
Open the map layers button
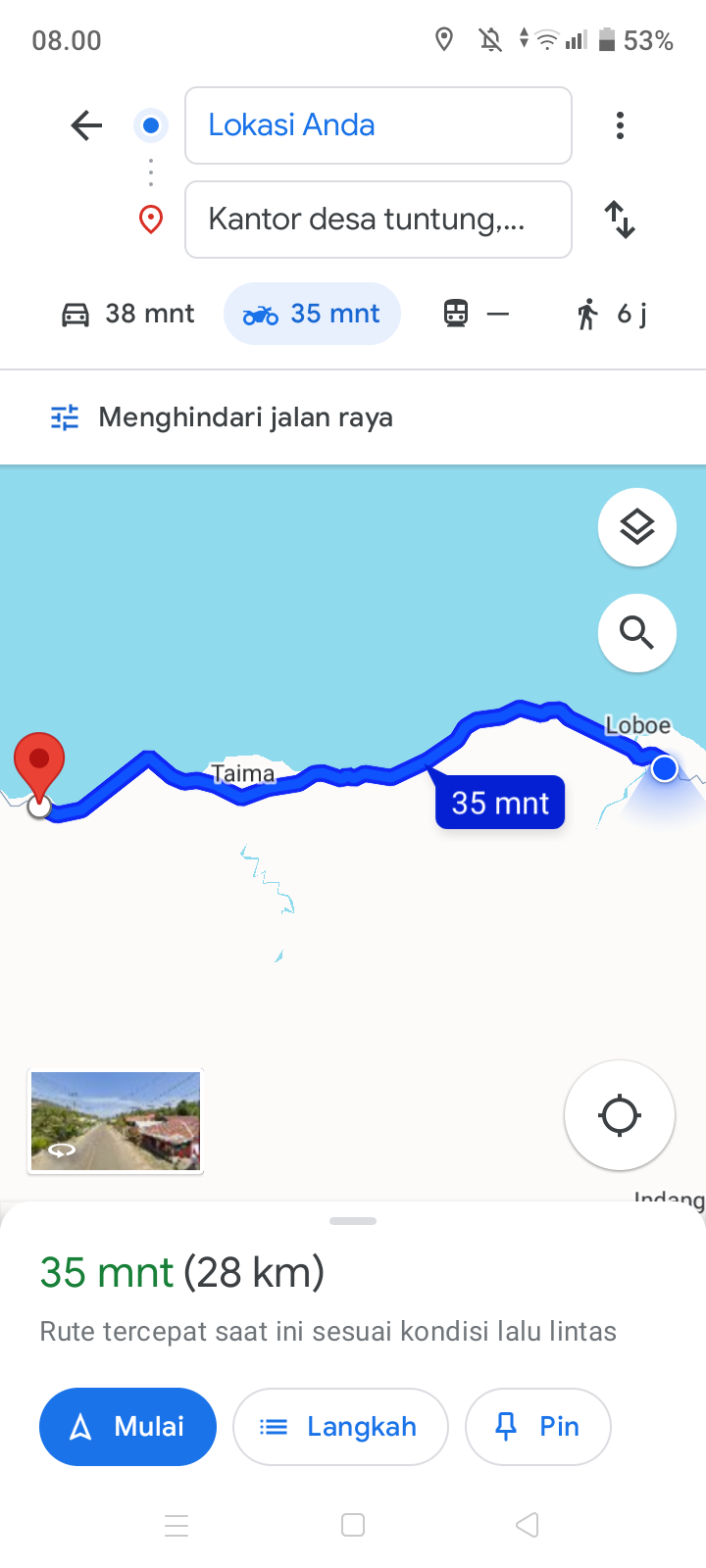637,527
